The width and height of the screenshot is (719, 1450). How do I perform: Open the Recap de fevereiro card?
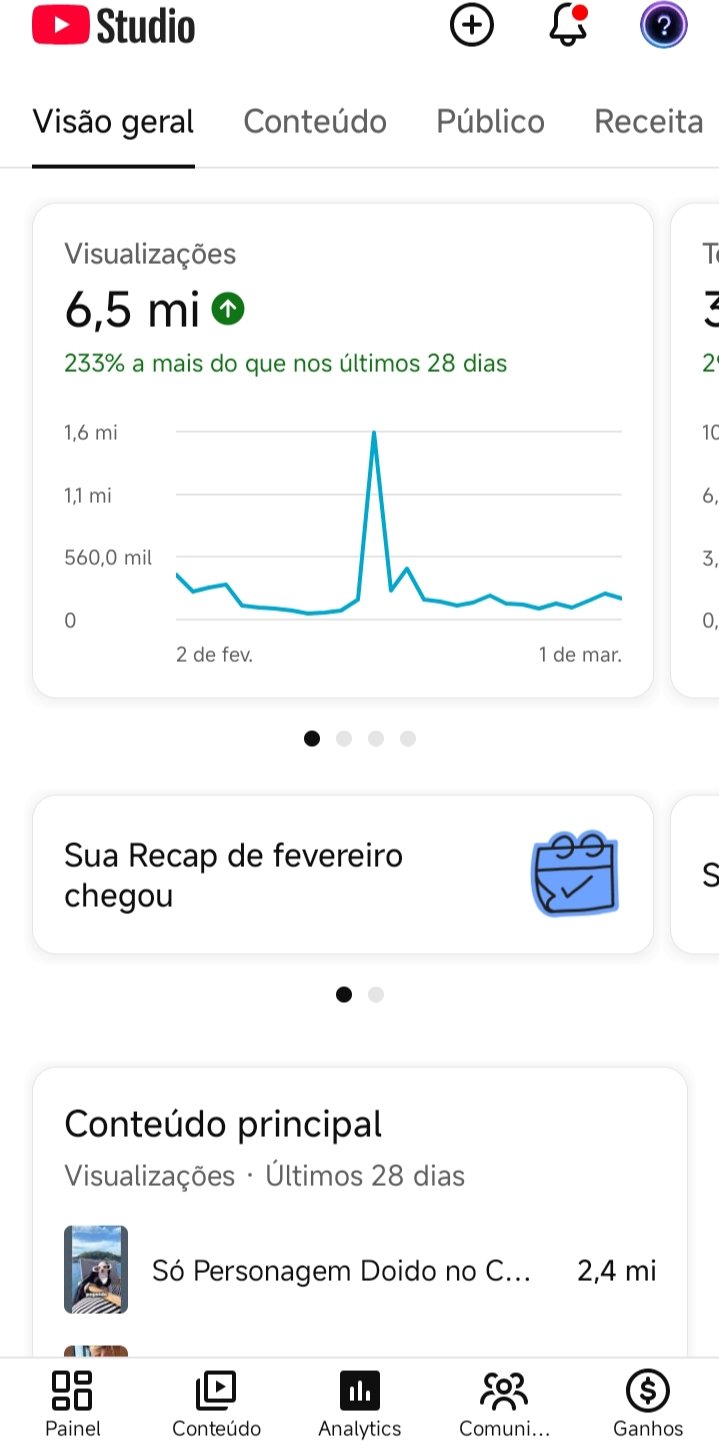343,875
